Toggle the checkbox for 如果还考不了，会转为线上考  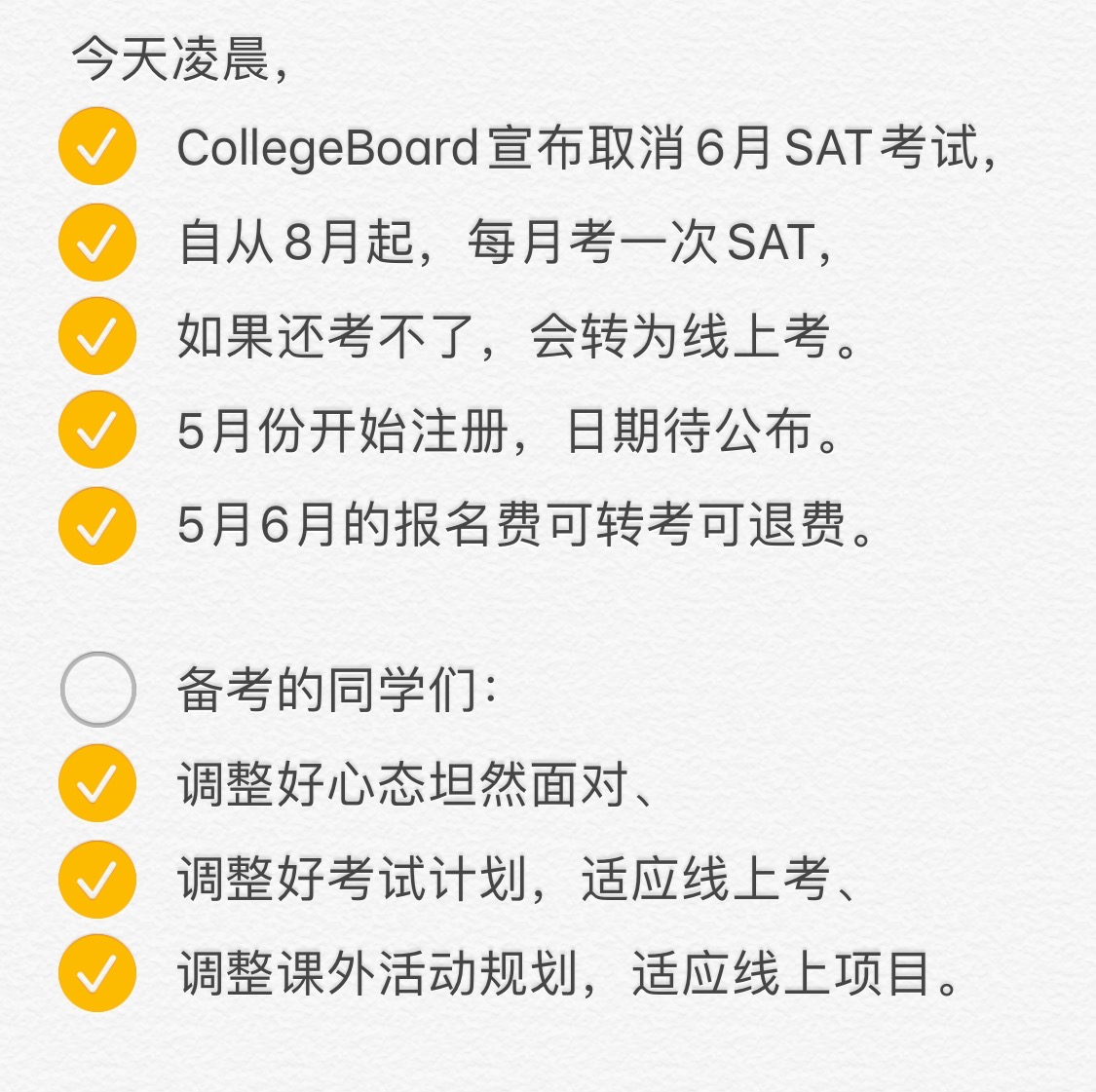pyautogui.click(x=96, y=337)
